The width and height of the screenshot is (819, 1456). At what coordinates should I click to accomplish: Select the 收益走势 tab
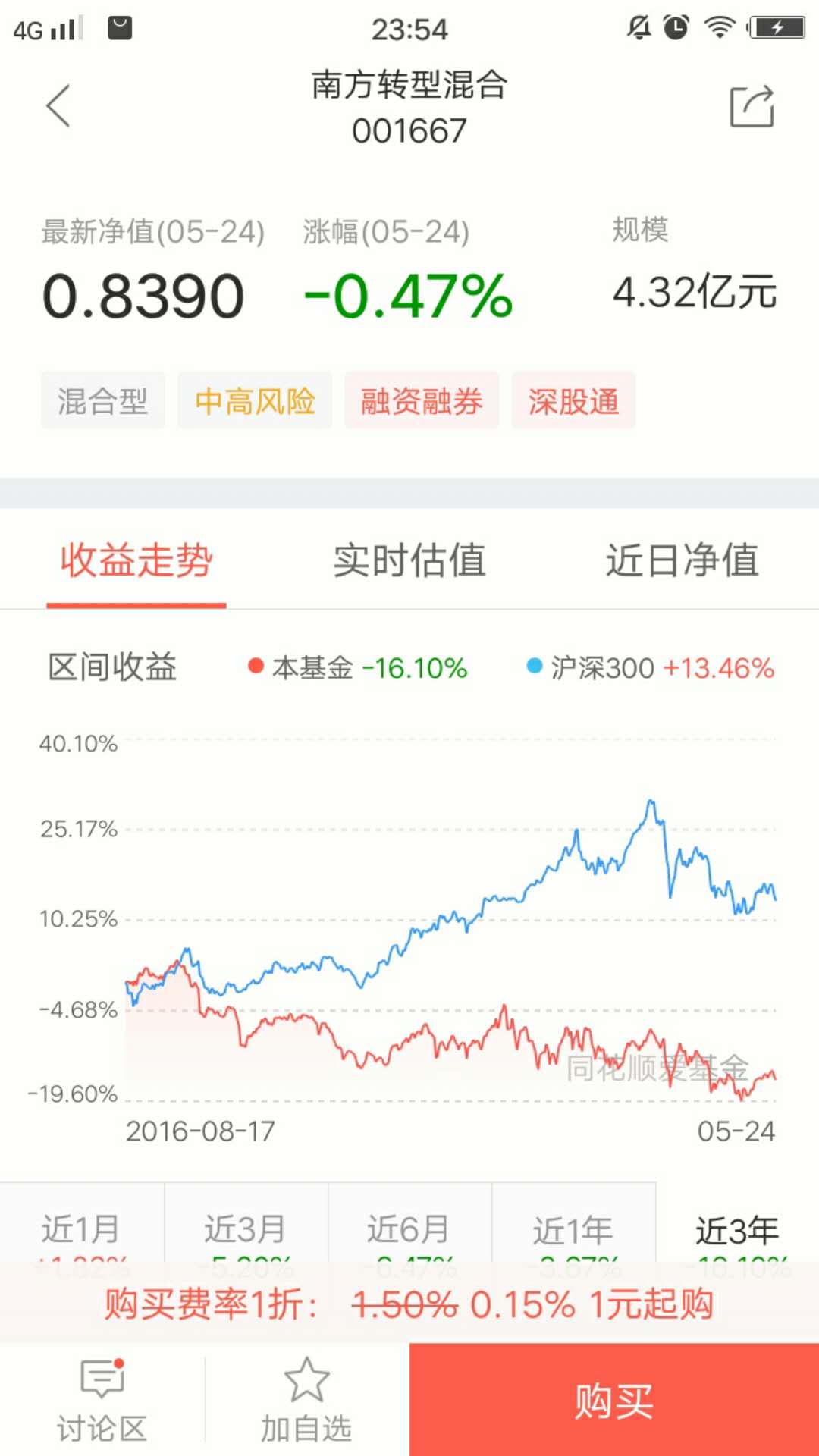pyautogui.click(x=136, y=560)
